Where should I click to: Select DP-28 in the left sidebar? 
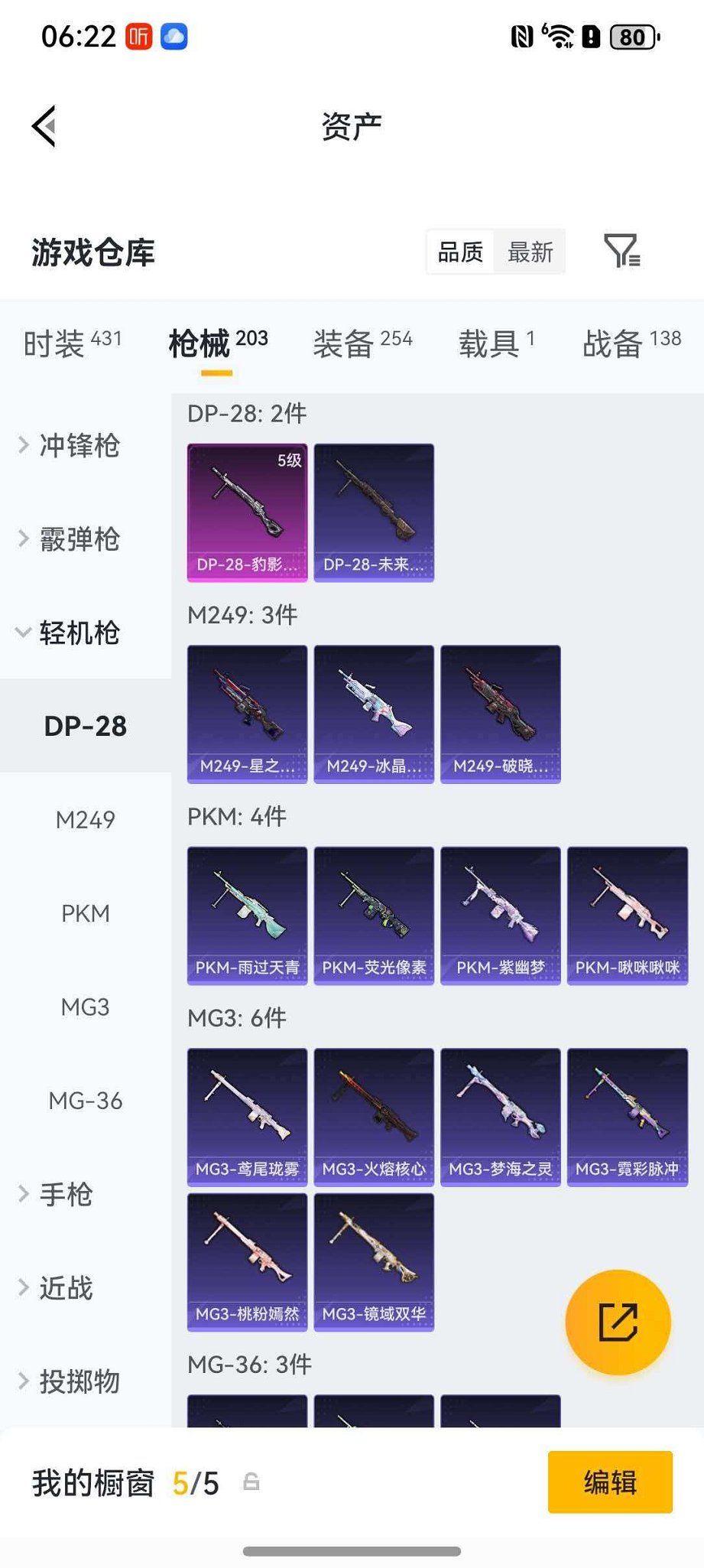coord(84,726)
